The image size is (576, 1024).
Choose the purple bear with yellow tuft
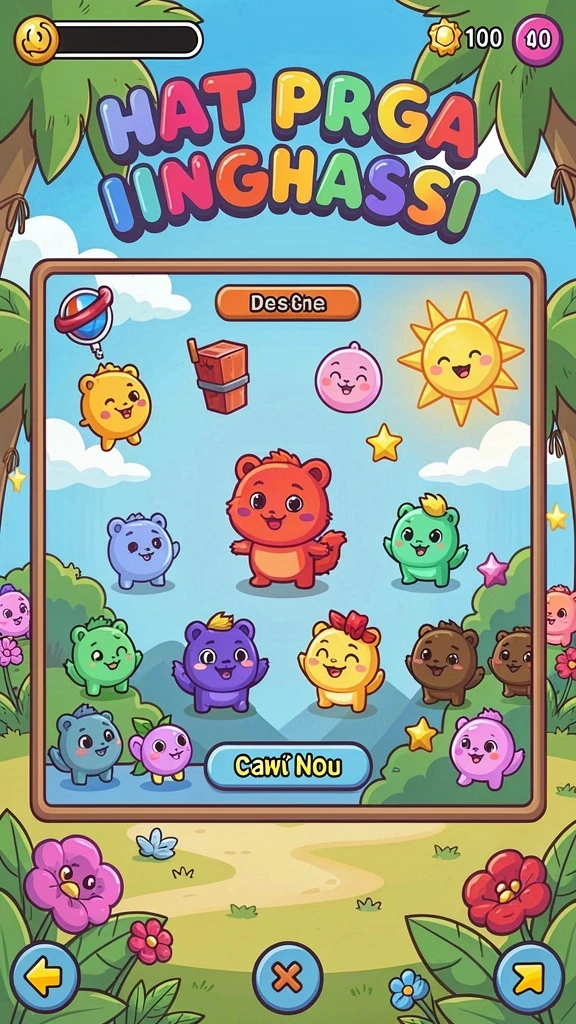coord(221,662)
